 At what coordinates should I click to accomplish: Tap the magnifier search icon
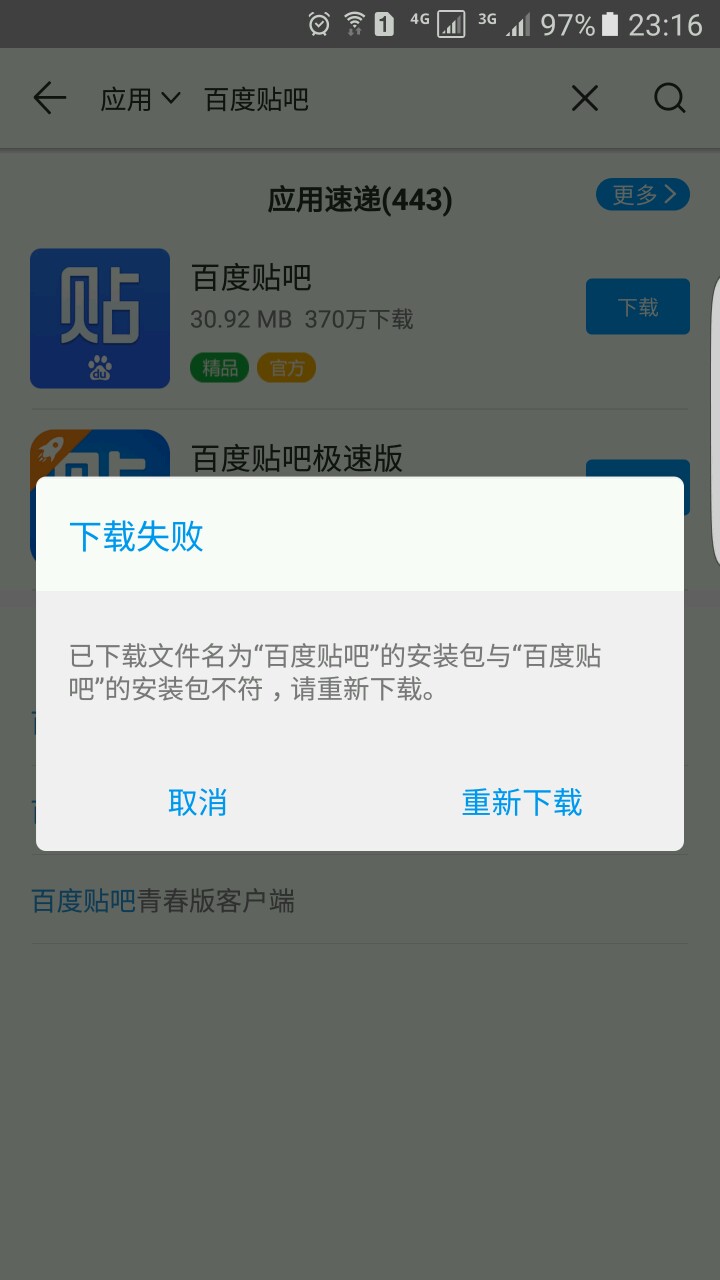(669, 98)
